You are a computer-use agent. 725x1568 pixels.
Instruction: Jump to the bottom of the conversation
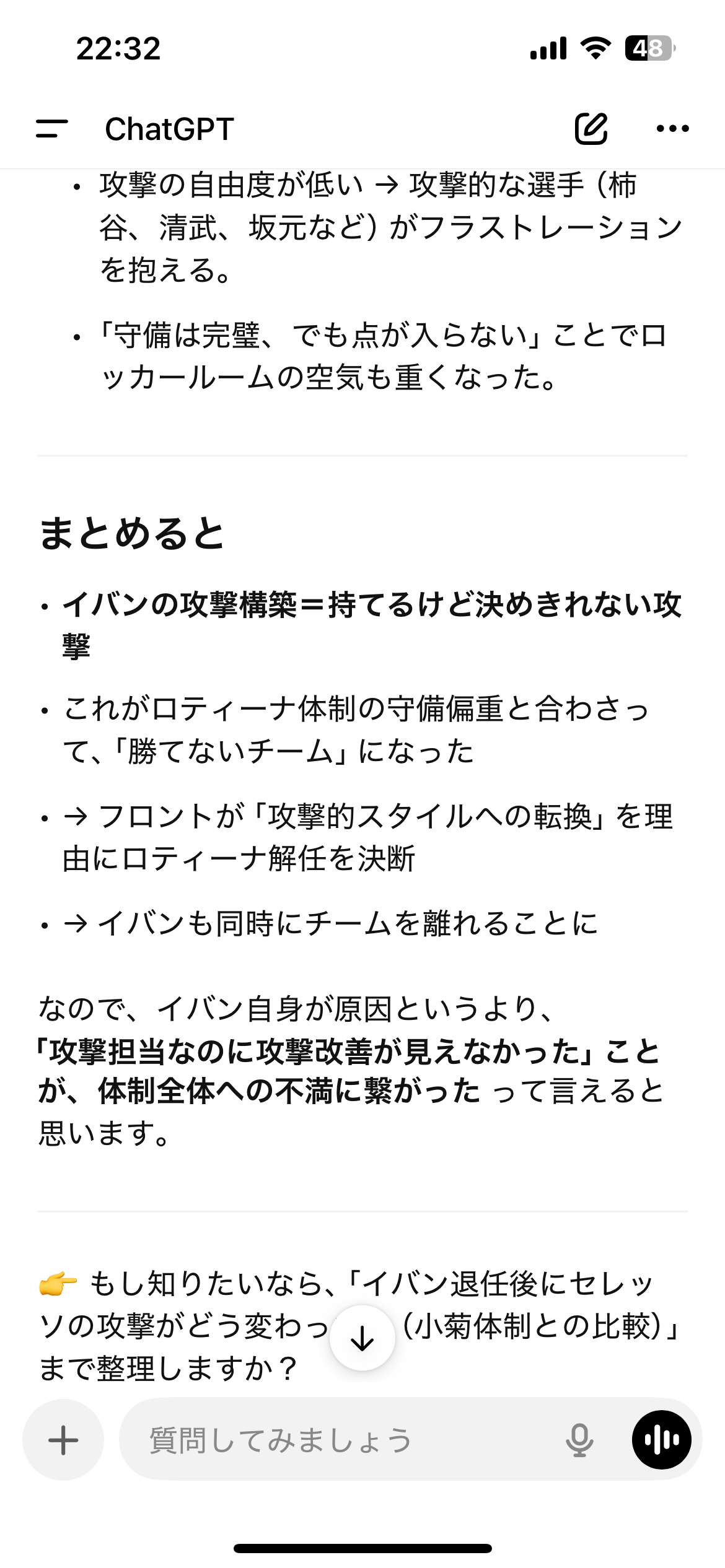click(x=362, y=1338)
